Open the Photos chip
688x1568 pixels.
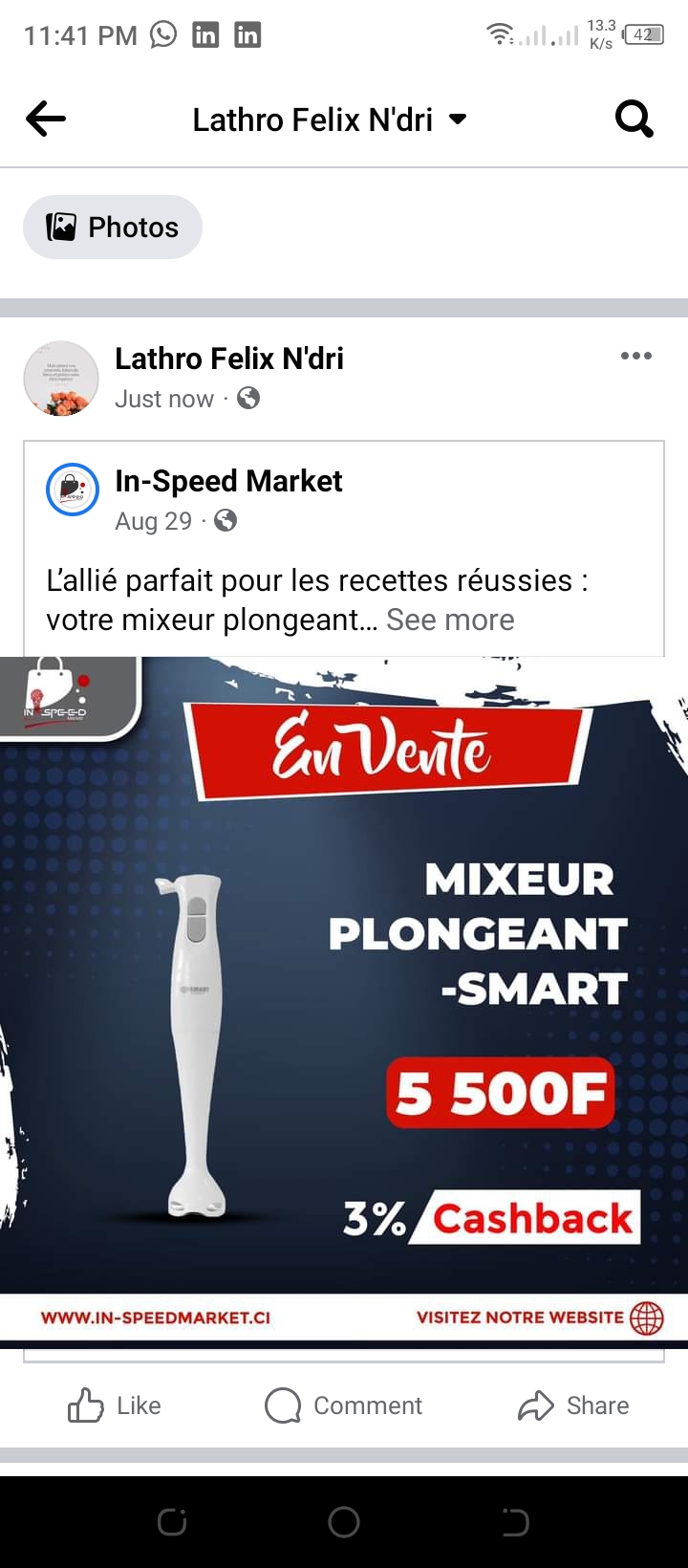click(x=113, y=228)
